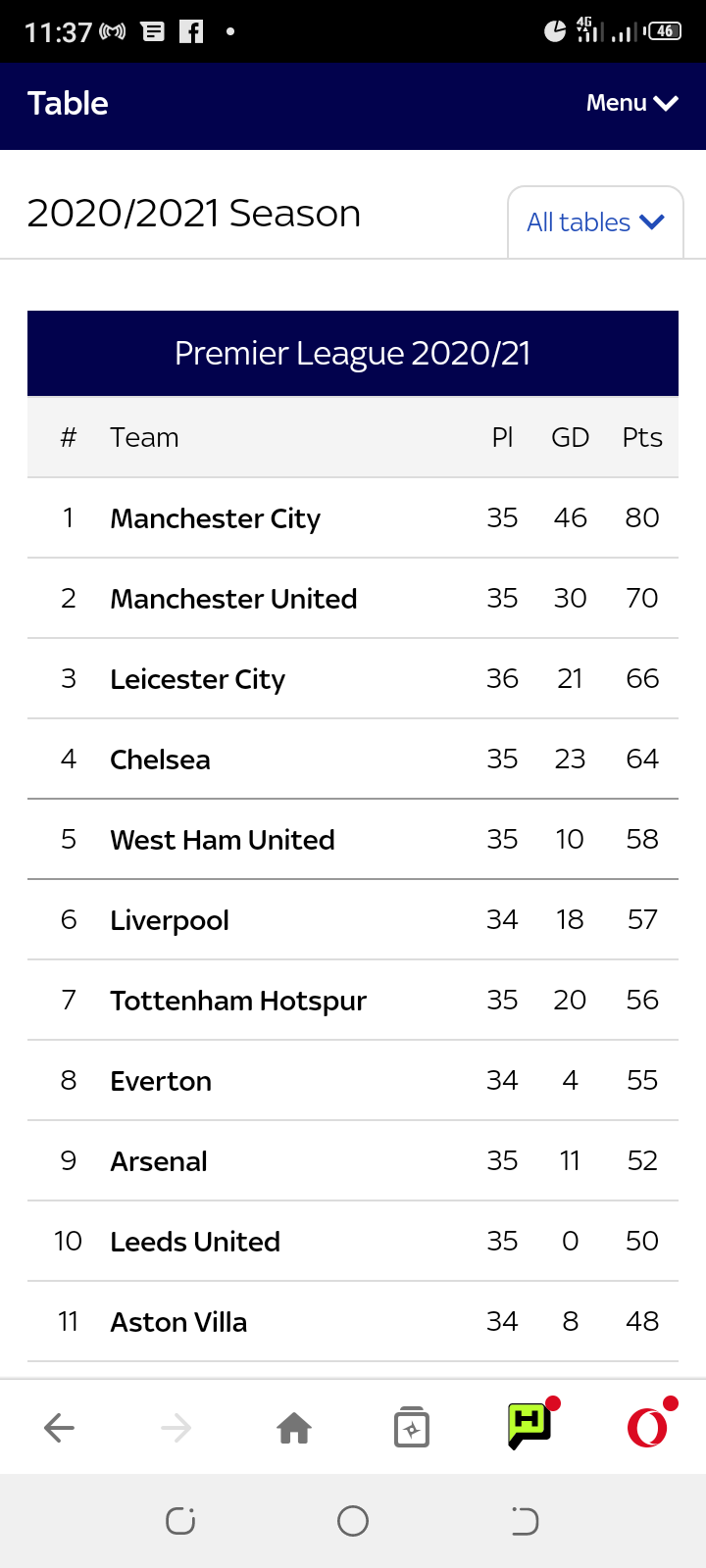Open the All tables dropdown

[595, 222]
